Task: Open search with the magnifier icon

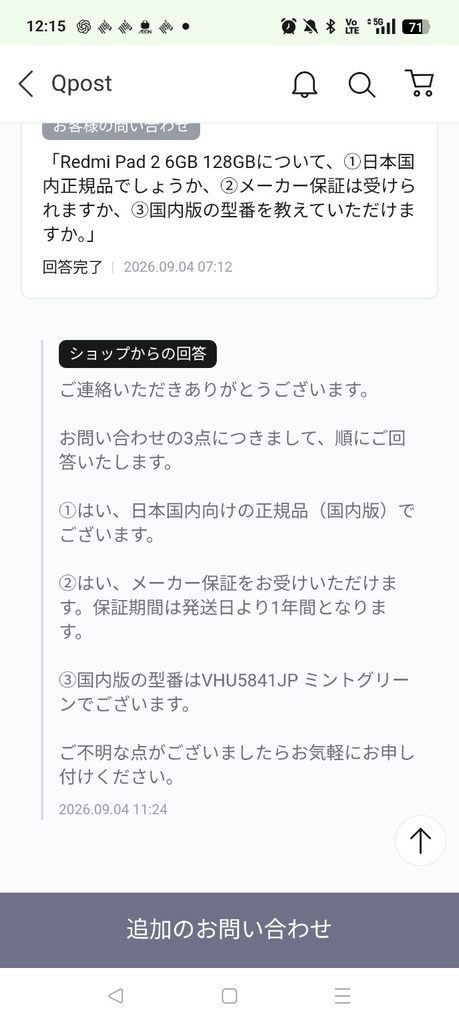Action: click(362, 84)
